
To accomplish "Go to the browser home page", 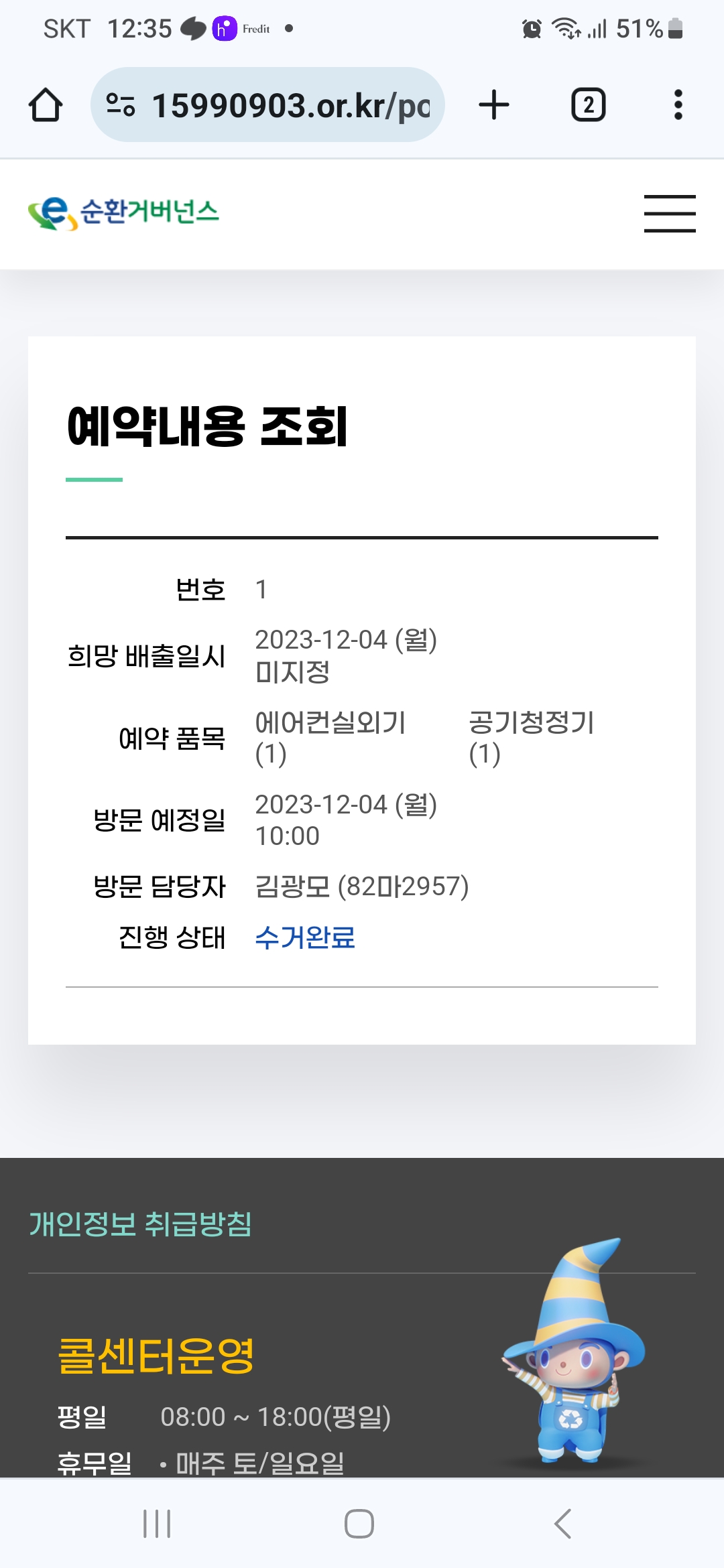I will [x=46, y=105].
